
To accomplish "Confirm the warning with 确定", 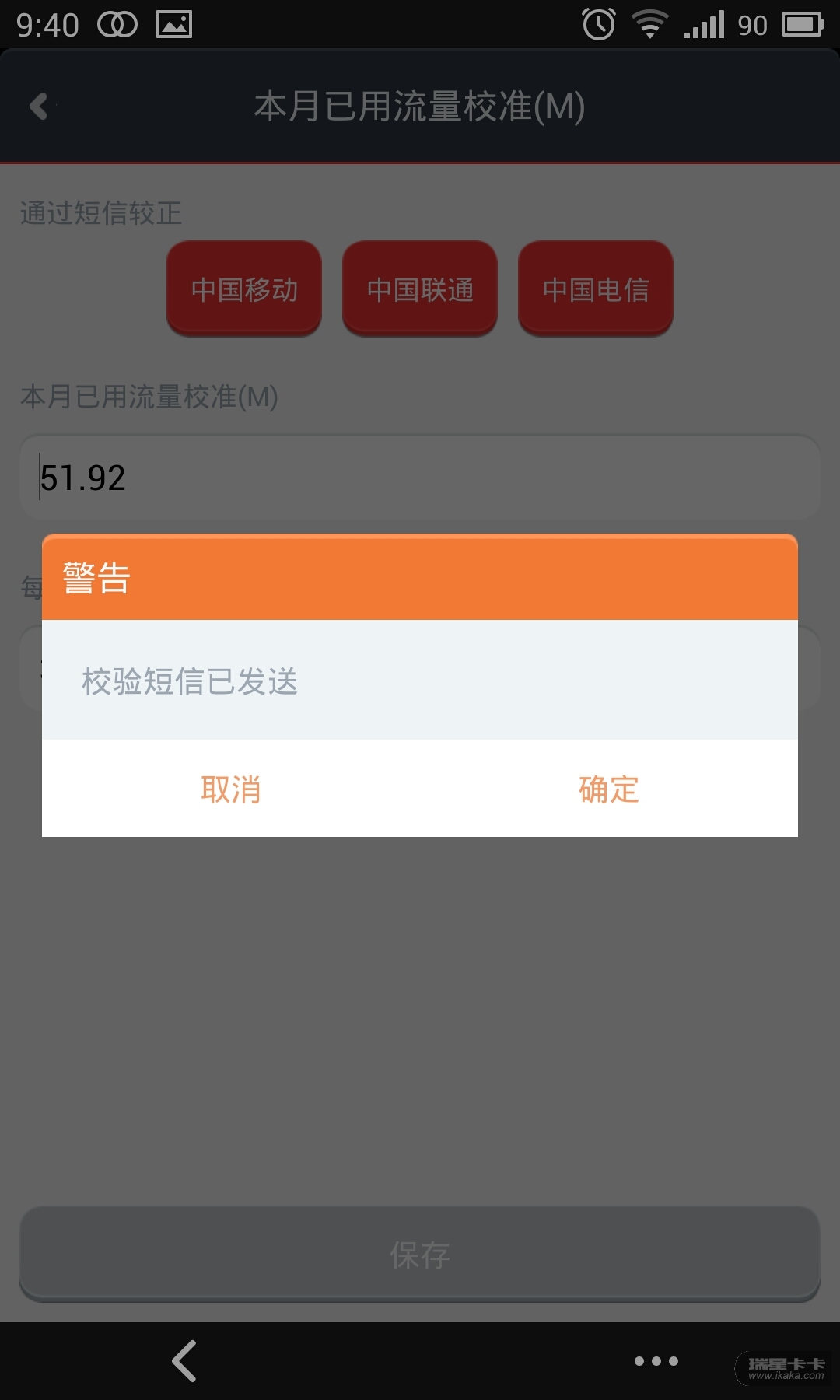I will pos(608,789).
